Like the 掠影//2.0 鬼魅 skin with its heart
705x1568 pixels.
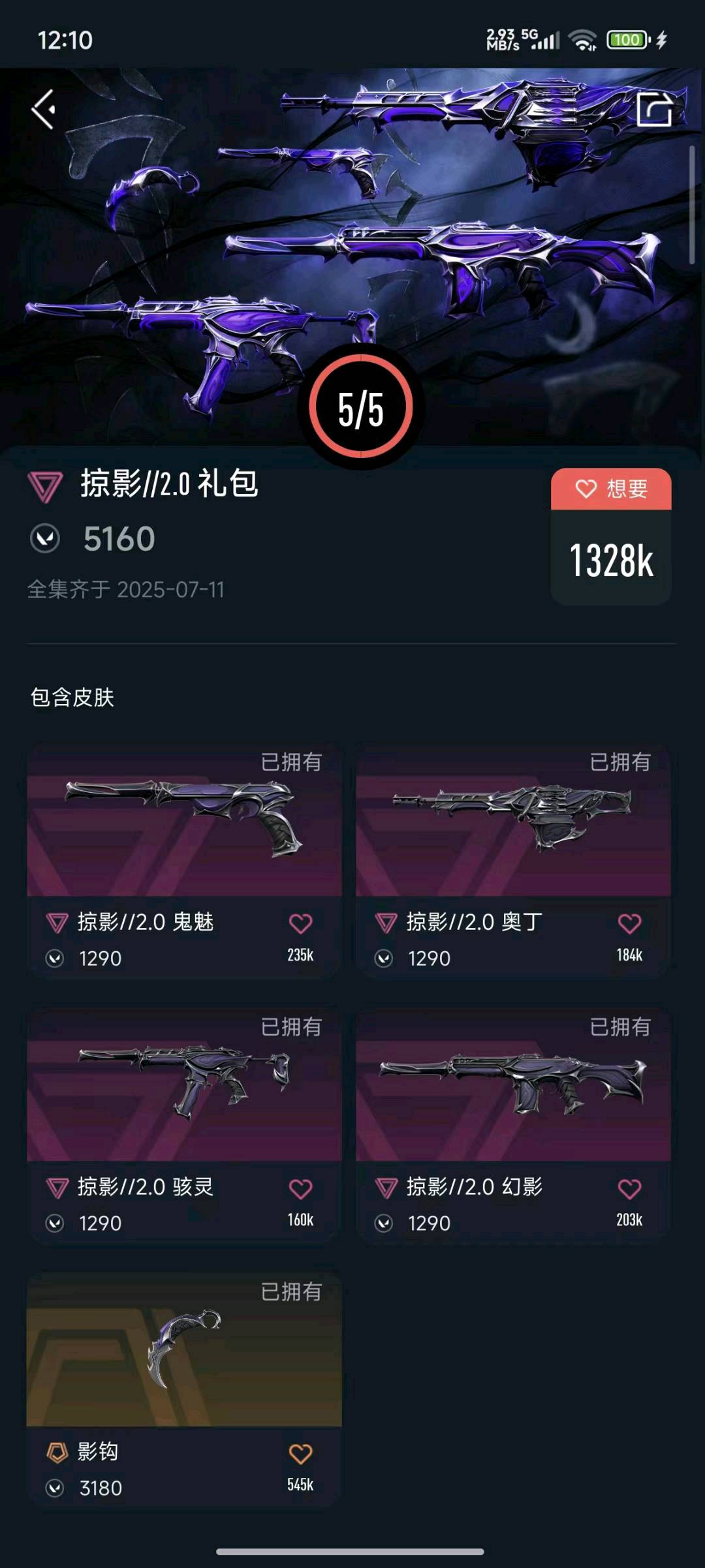point(300,923)
